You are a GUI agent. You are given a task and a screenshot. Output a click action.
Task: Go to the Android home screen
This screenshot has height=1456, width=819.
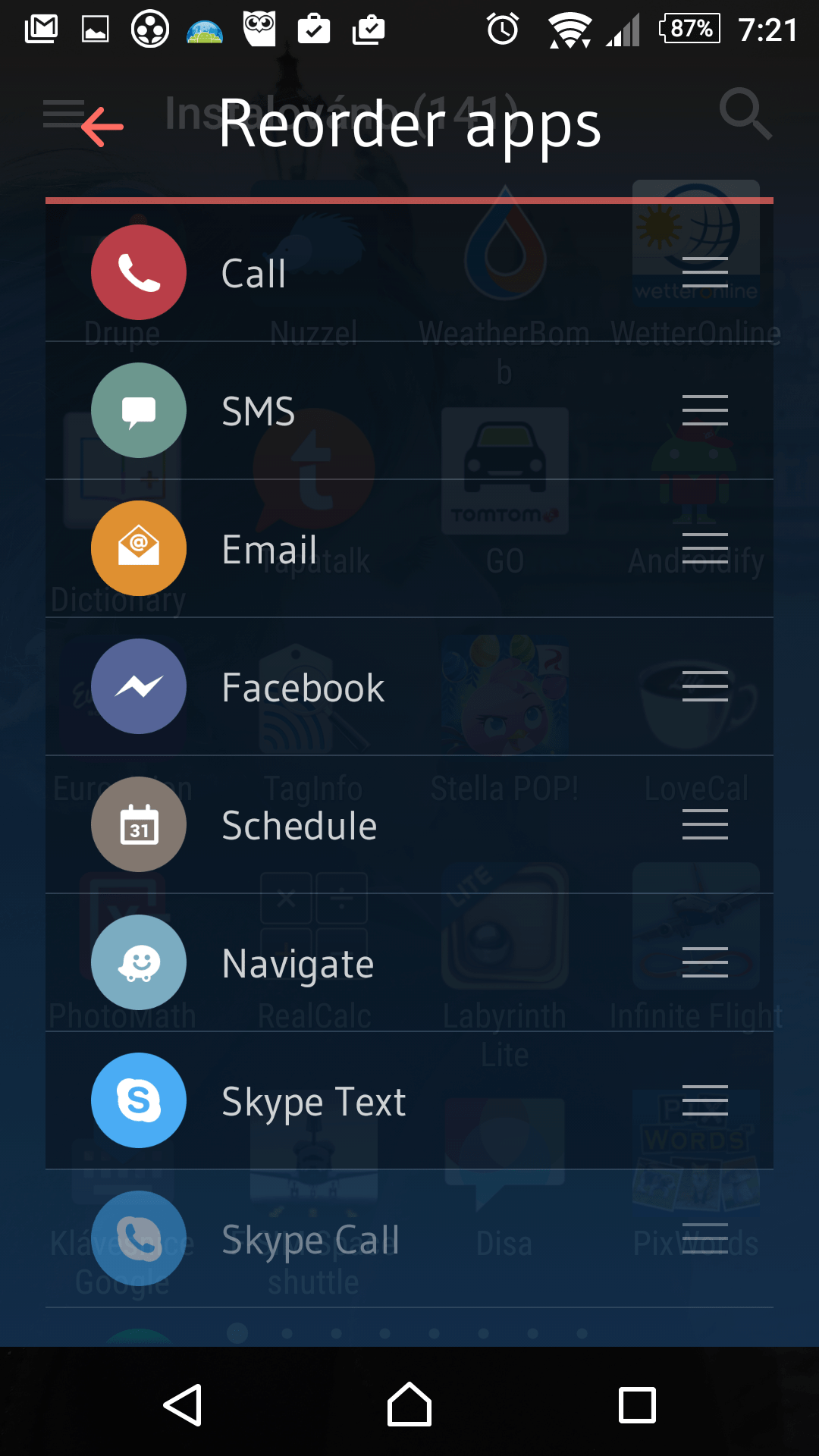[409, 1404]
